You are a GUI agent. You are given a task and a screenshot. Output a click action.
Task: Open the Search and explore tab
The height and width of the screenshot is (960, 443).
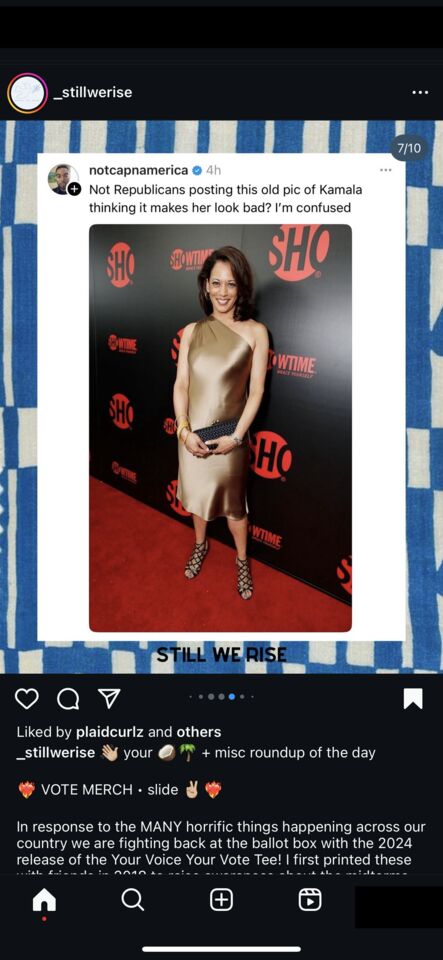coord(133,899)
